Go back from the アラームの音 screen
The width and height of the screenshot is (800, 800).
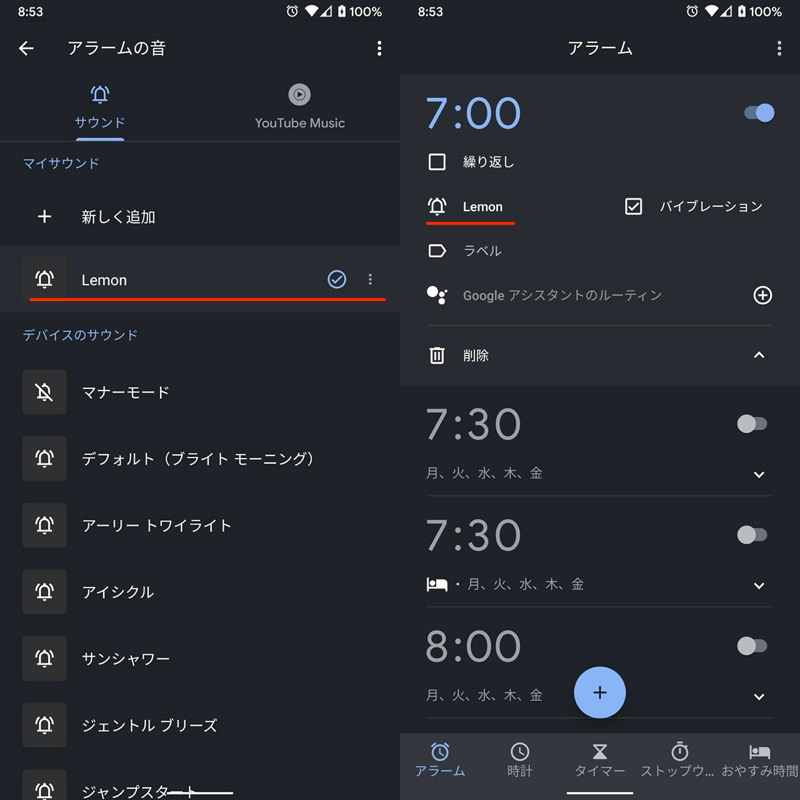[27, 48]
